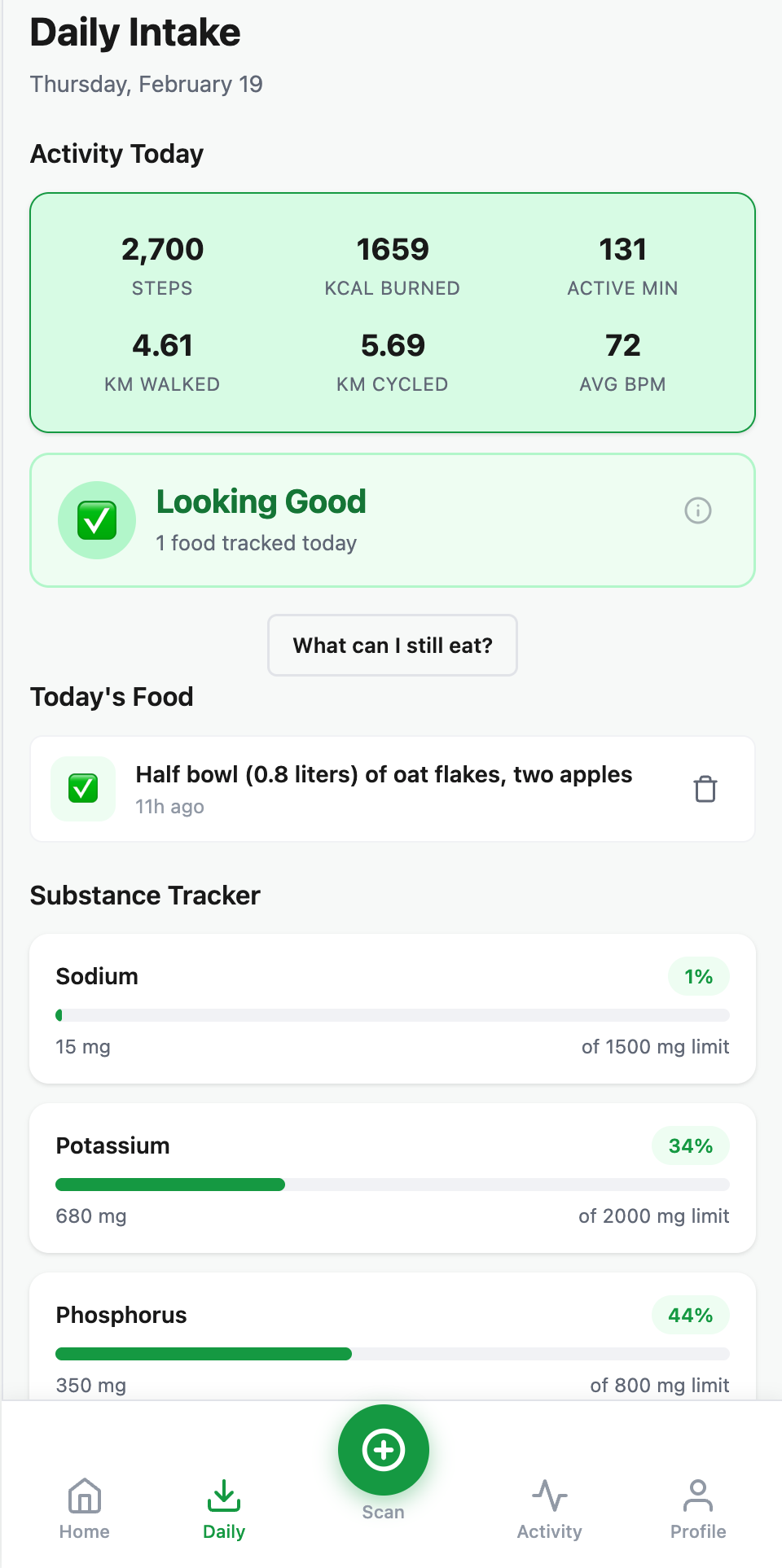Viewport: 782px width, 1568px height.
Task: Delete the oat flakes food entry
Action: coord(705,789)
